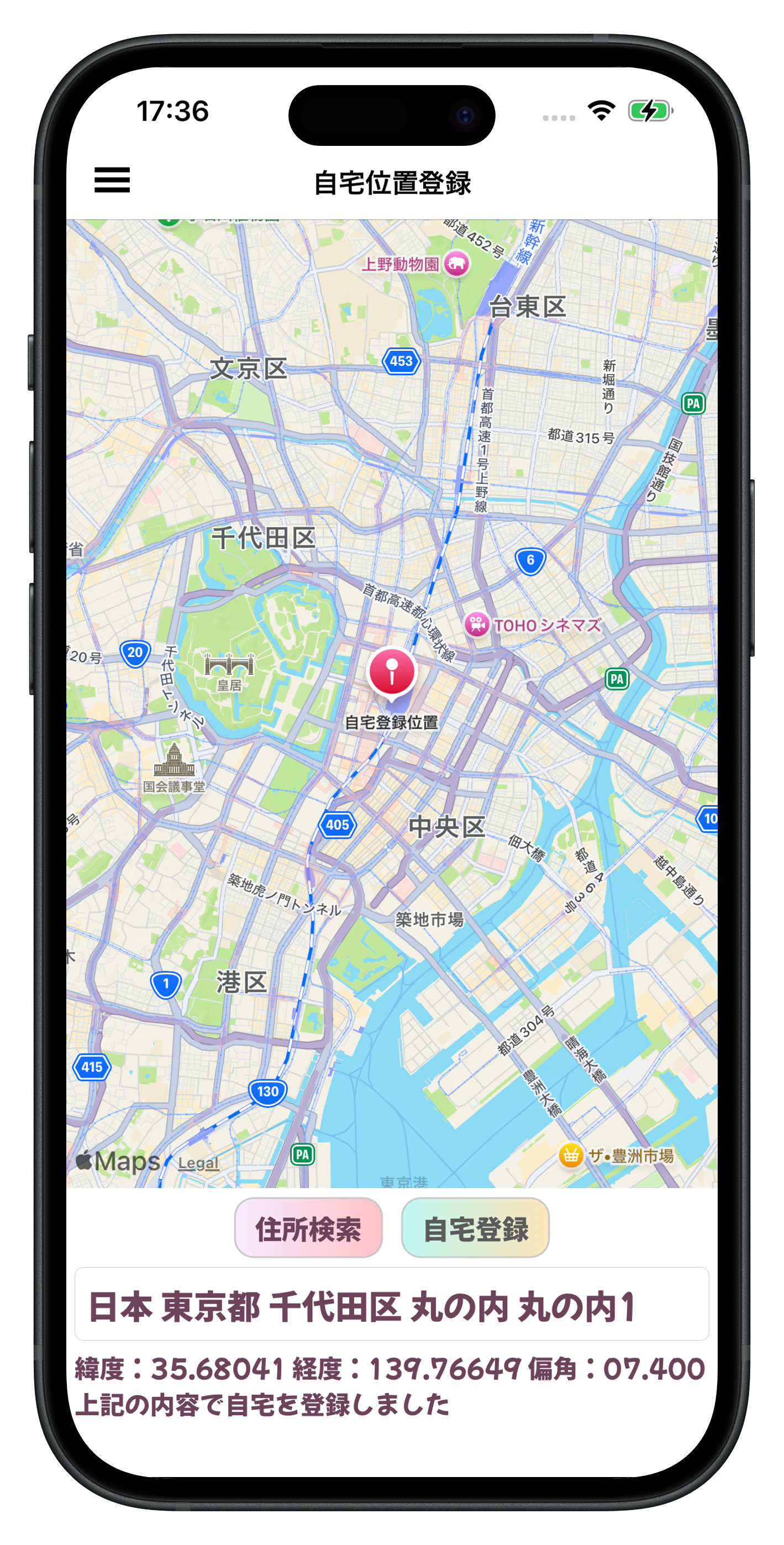Register home with 自宅登録 button
784x1545 pixels.
point(475,1228)
